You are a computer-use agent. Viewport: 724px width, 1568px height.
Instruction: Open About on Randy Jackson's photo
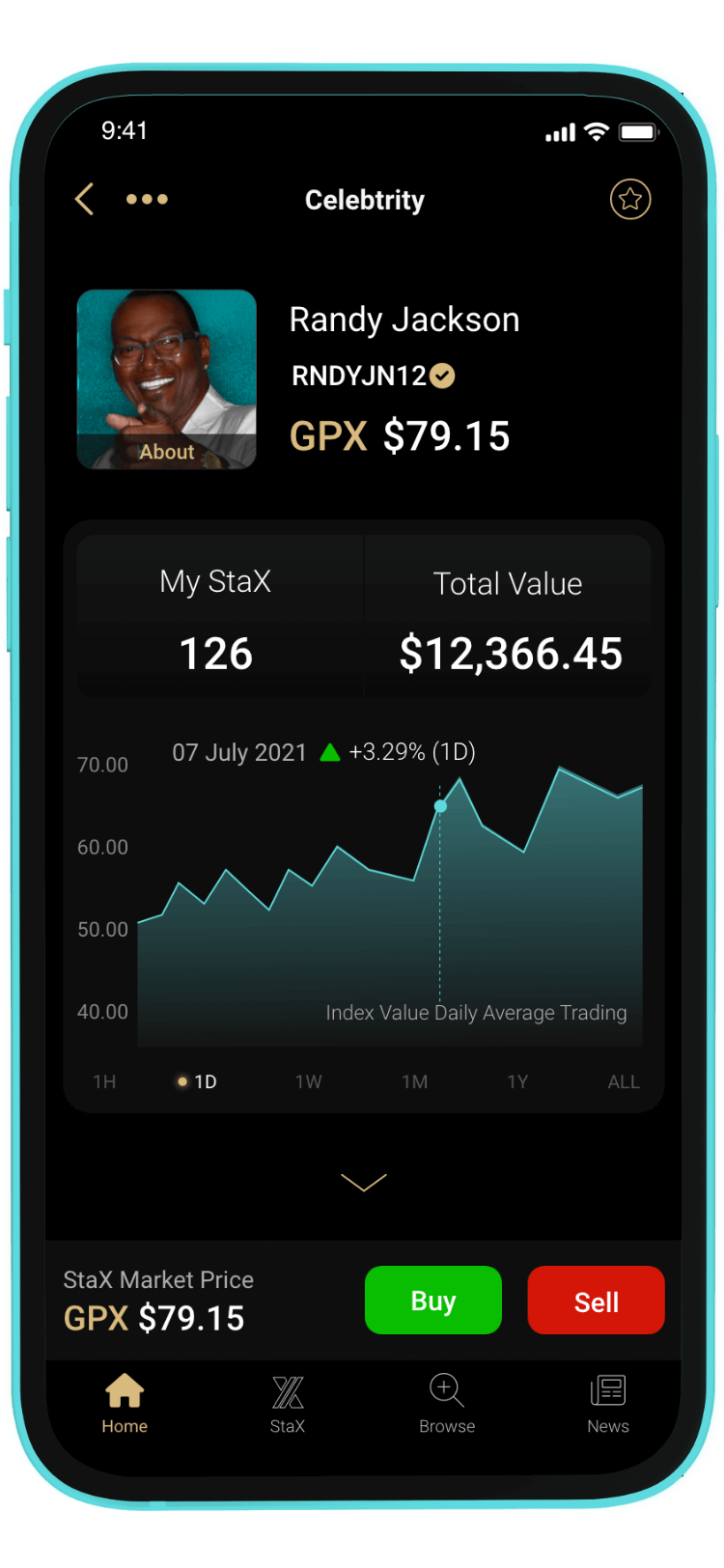167,451
